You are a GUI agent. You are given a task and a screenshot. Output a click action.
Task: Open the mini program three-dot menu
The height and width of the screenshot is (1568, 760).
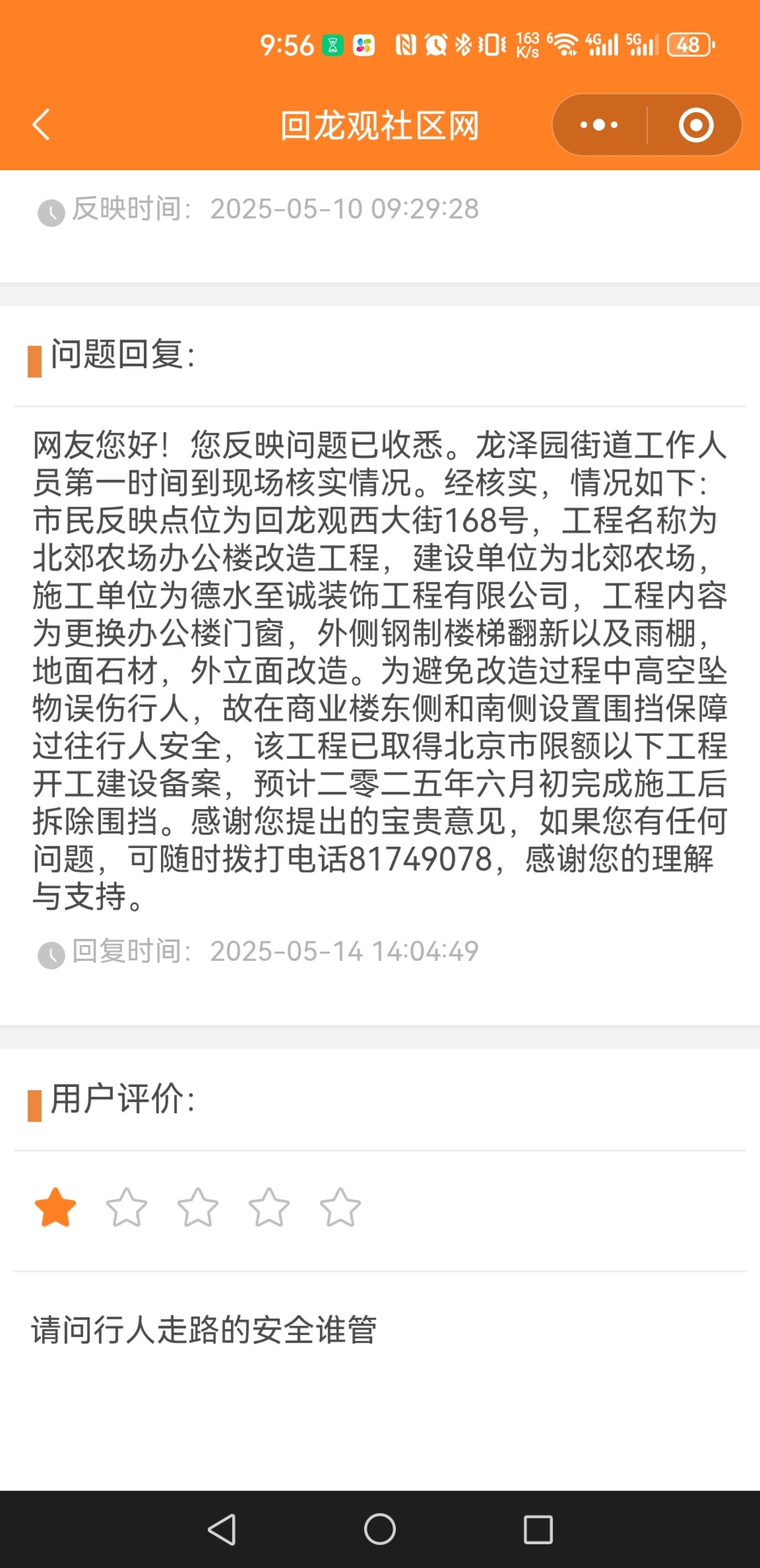[x=598, y=125]
